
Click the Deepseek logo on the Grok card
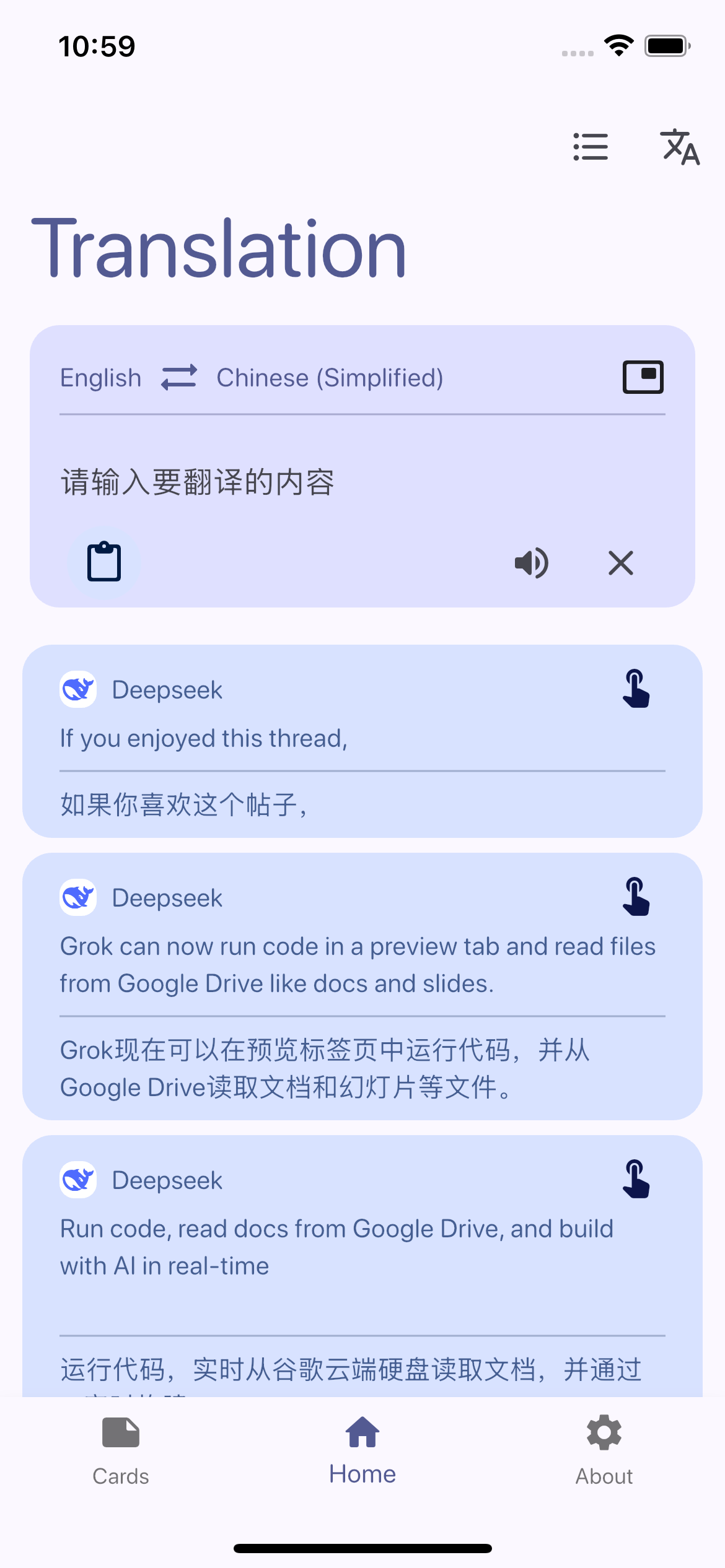[x=77, y=897]
